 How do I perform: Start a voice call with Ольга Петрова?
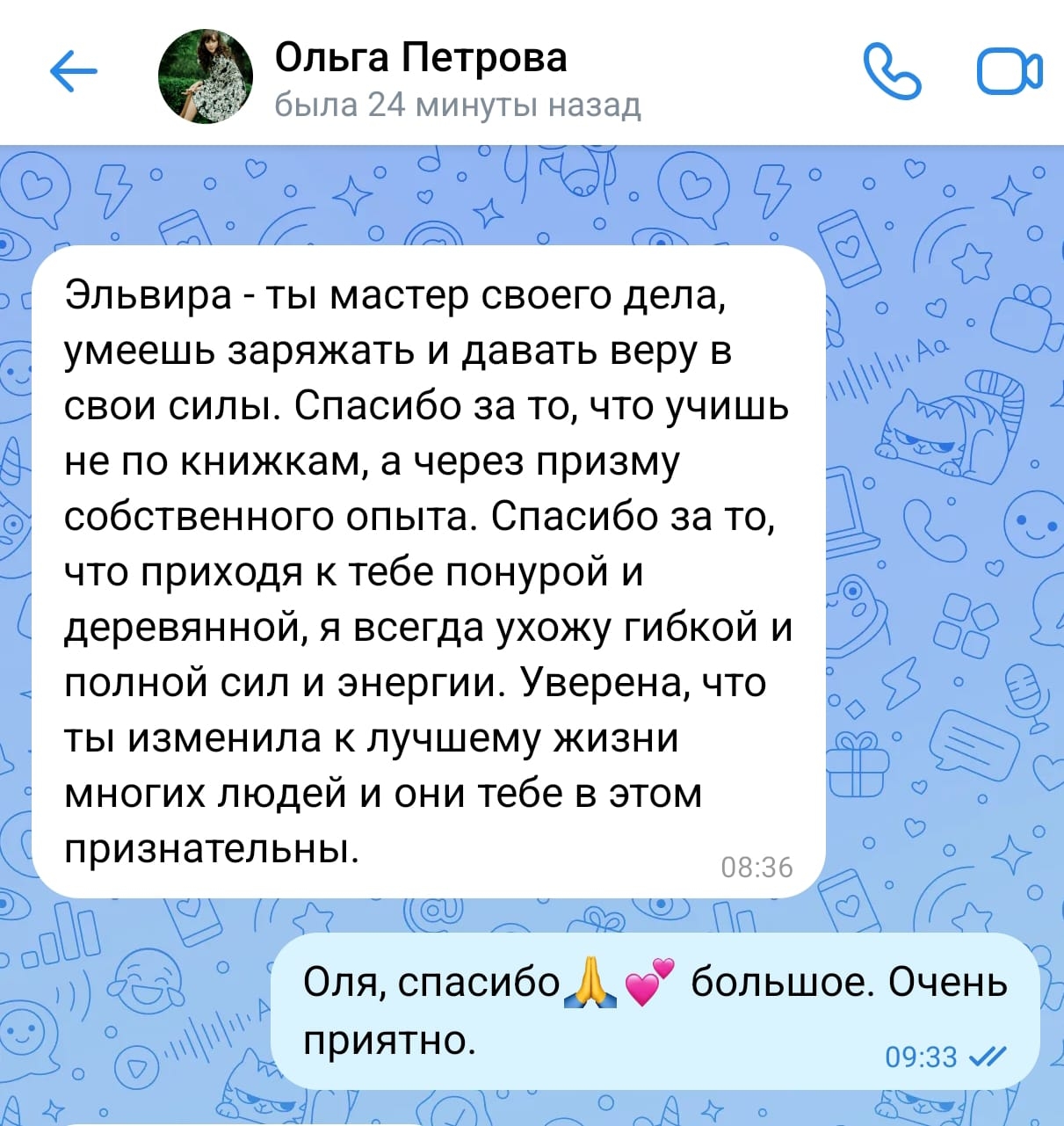pyautogui.click(x=893, y=71)
